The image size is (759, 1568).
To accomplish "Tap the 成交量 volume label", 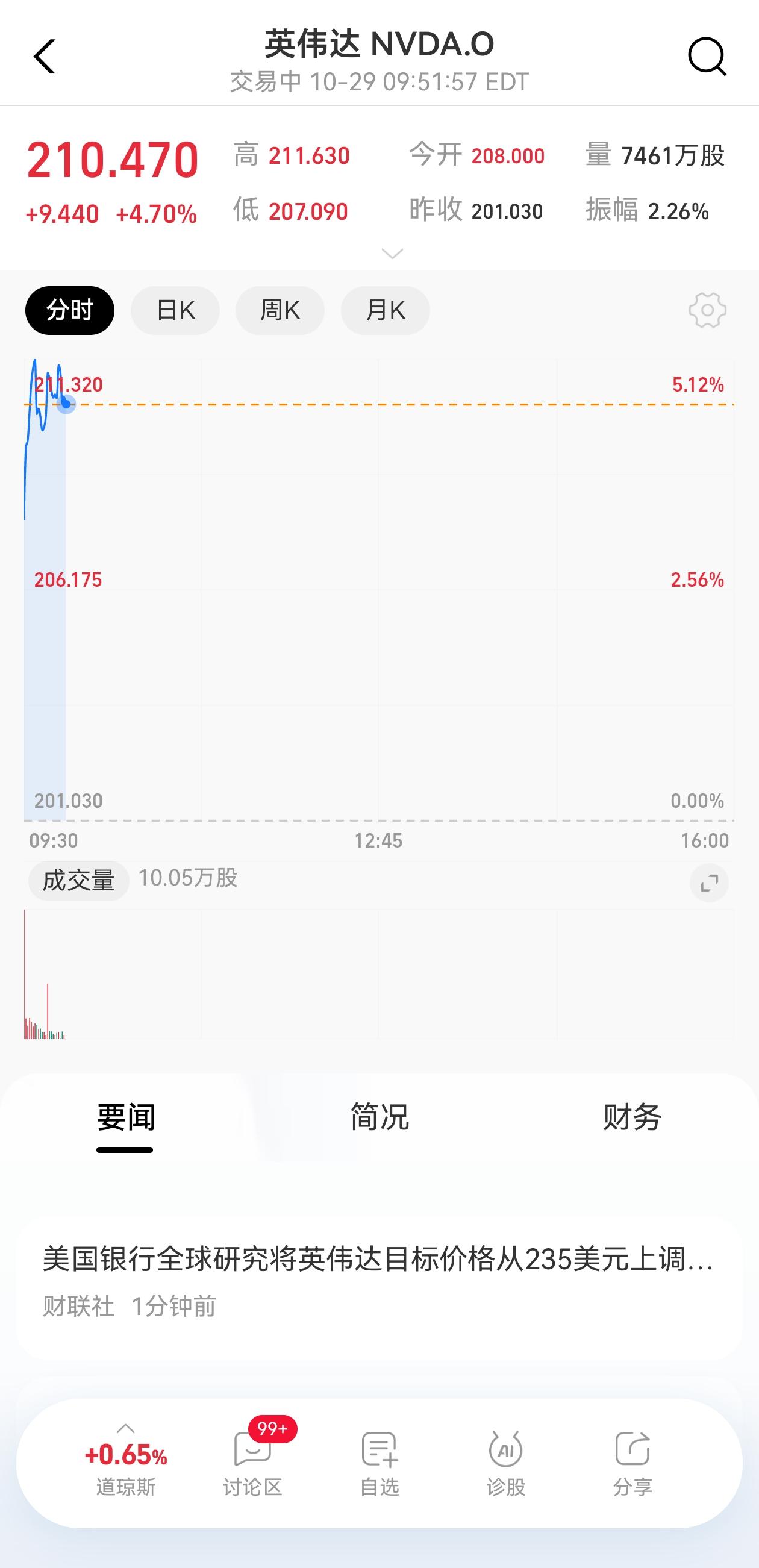I will [x=78, y=880].
